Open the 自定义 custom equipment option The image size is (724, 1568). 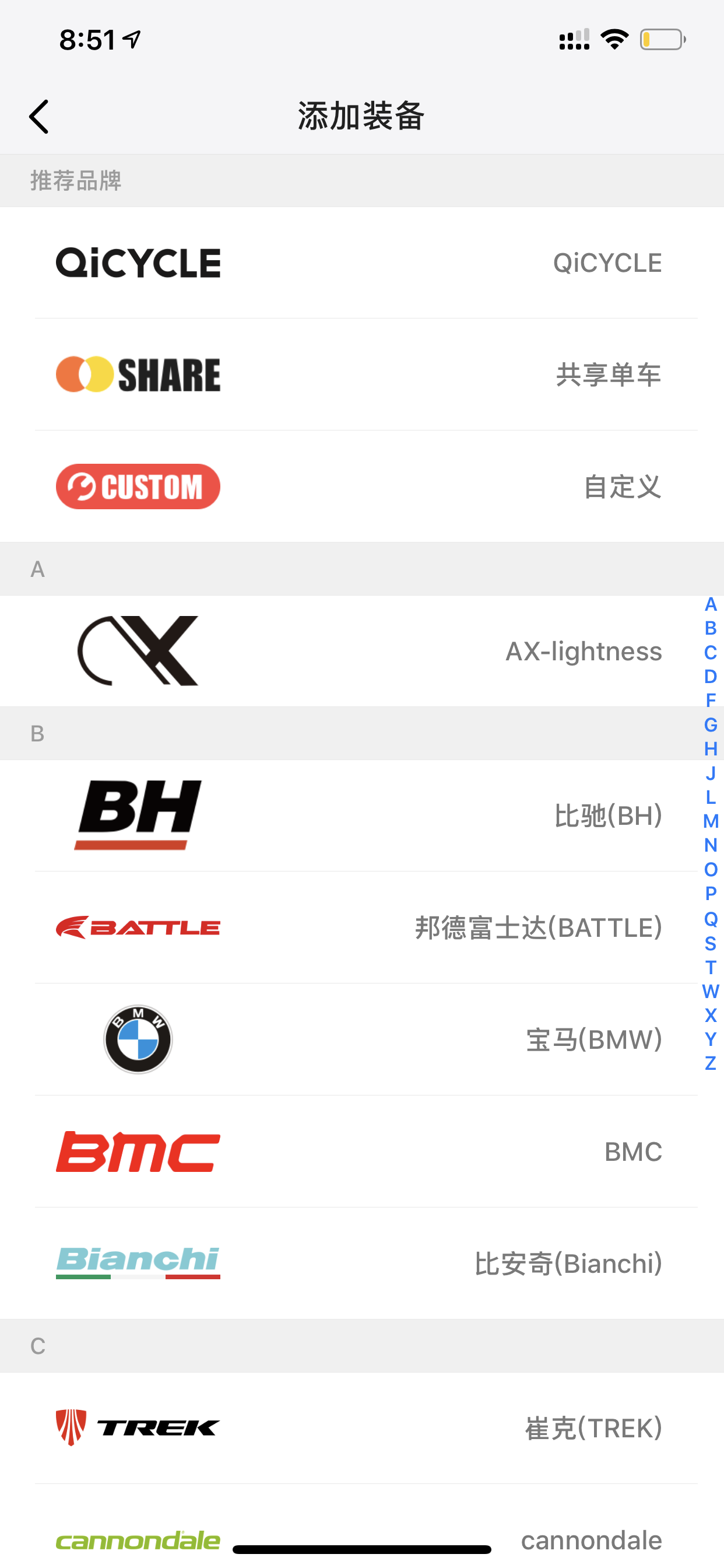coord(362,487)
